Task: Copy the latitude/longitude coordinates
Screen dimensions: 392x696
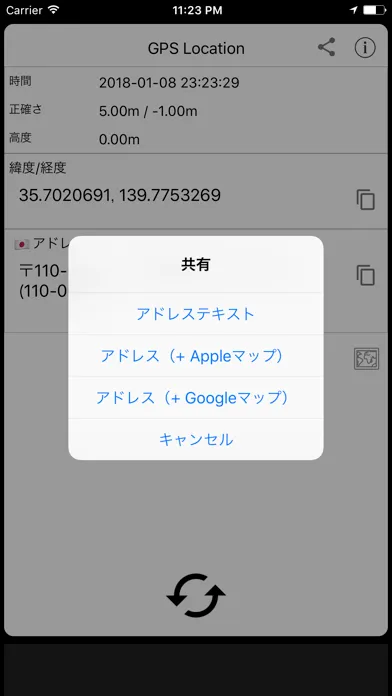Action: [365, 200]
